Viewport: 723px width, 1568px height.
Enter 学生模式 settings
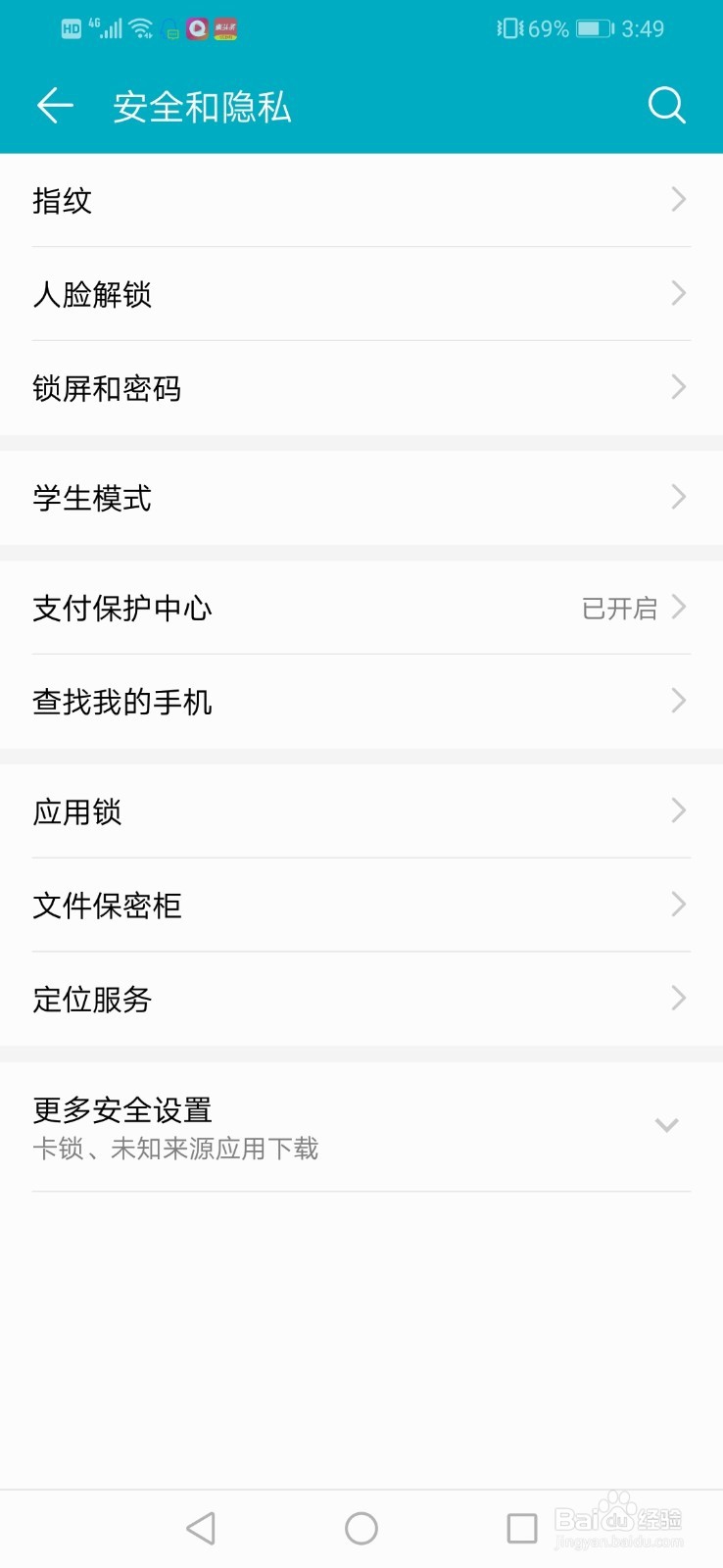click(361, 498)
